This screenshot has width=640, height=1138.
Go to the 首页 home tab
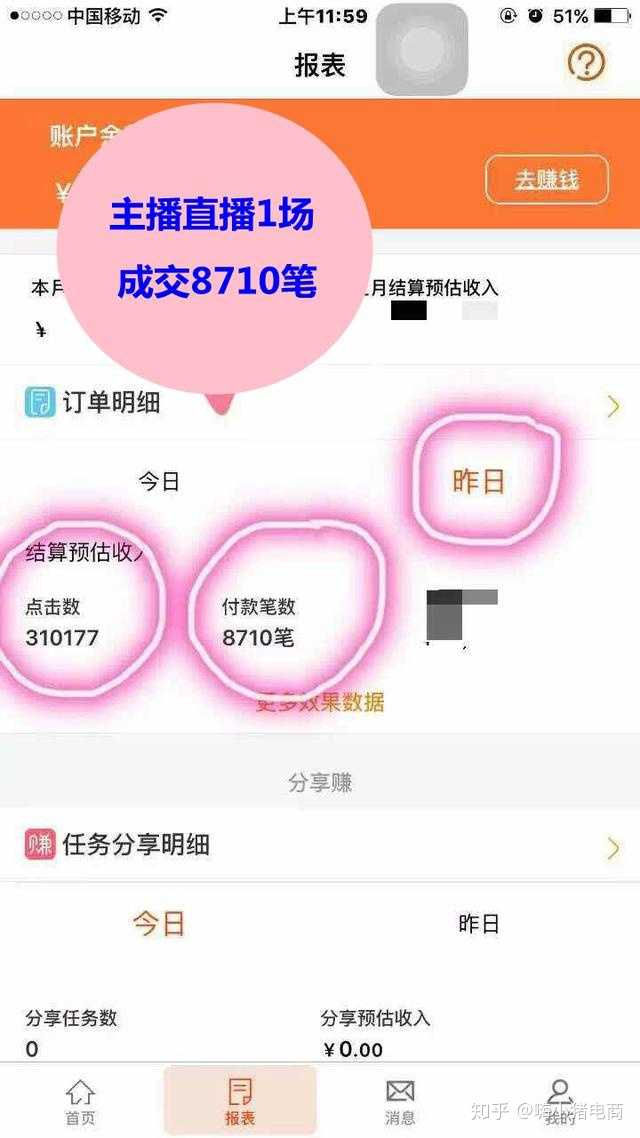tap(80, 1101)
